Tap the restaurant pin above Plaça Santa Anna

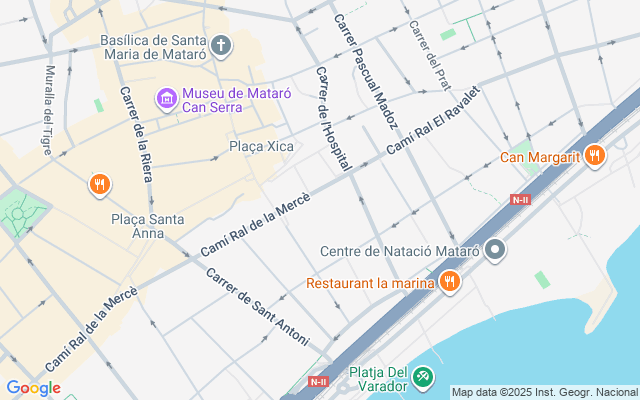tap(99, 184)
